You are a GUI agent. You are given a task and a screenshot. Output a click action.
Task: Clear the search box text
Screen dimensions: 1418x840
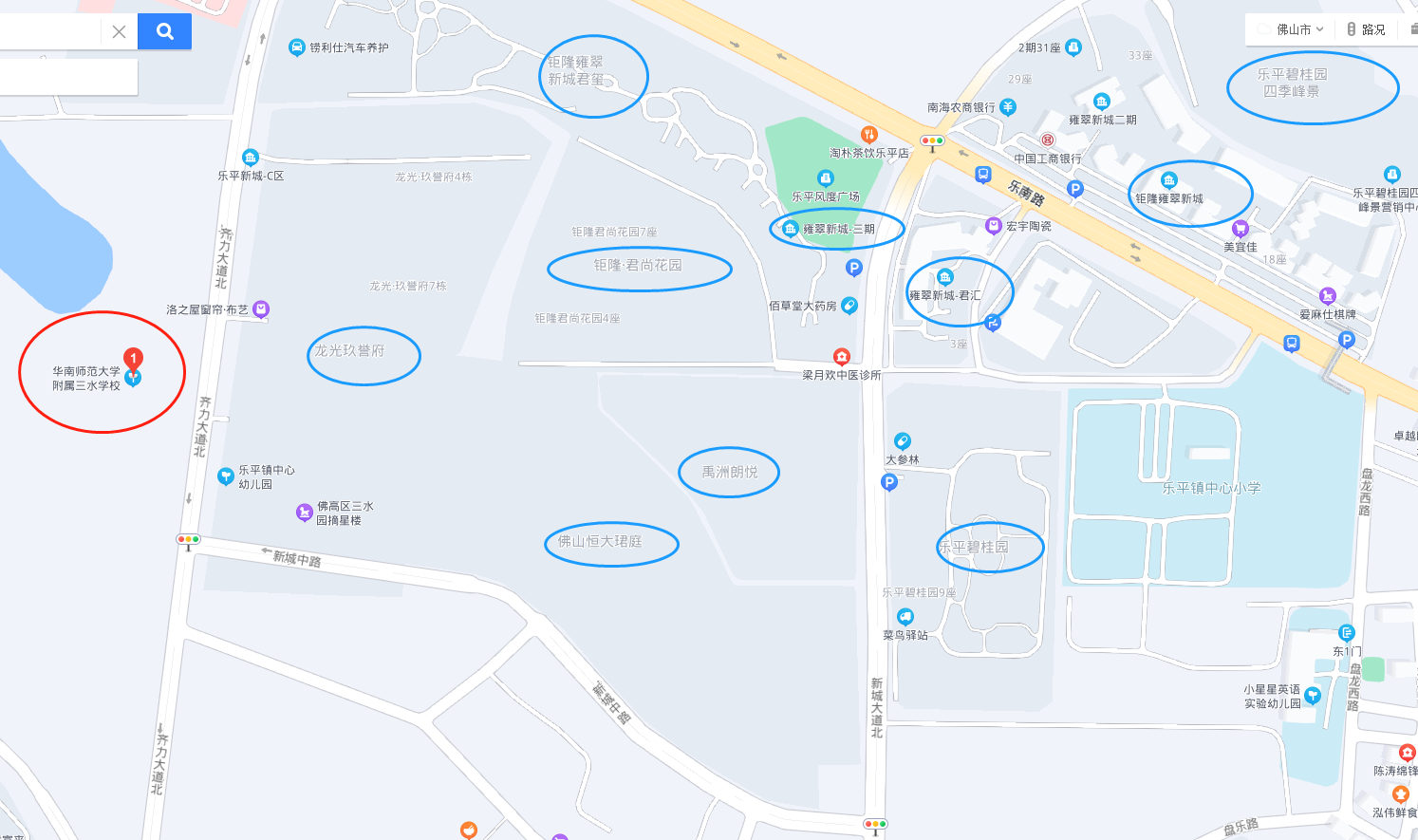119,31
